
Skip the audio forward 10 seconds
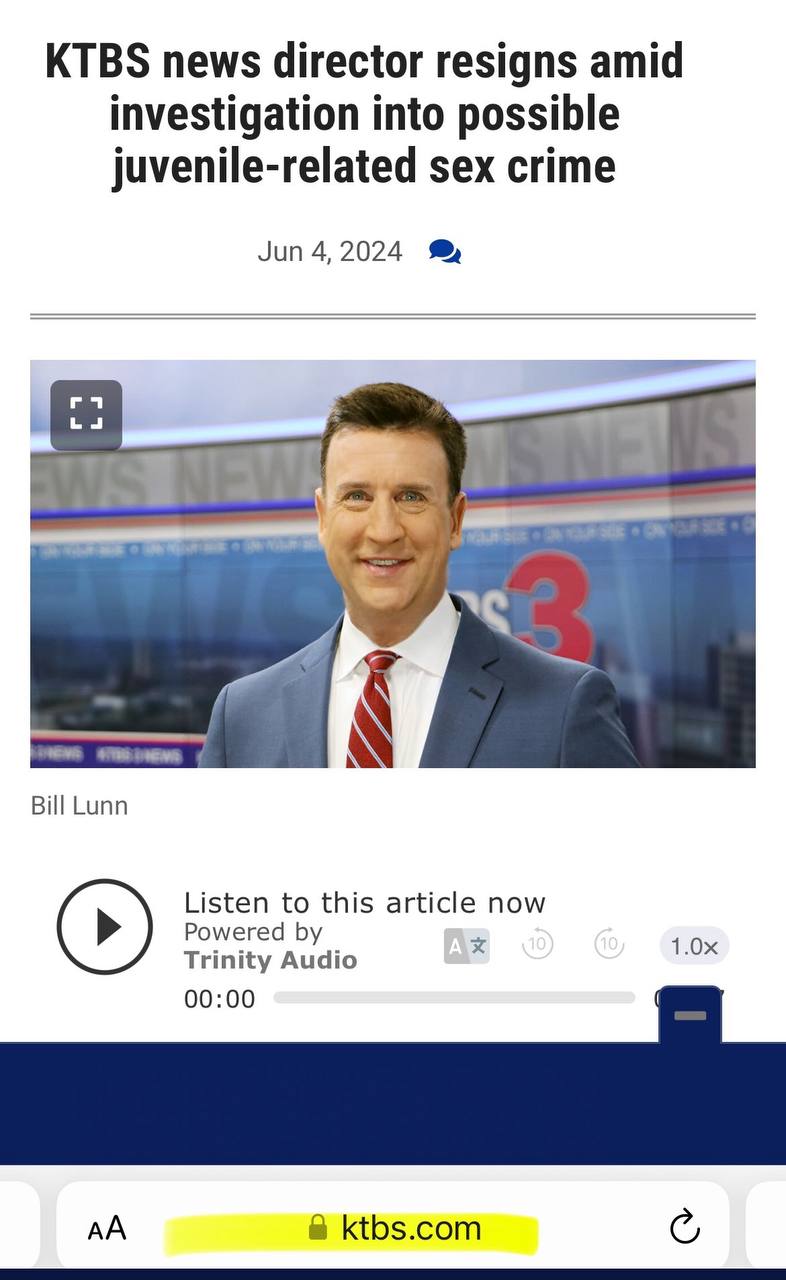[x=609, y=944]
